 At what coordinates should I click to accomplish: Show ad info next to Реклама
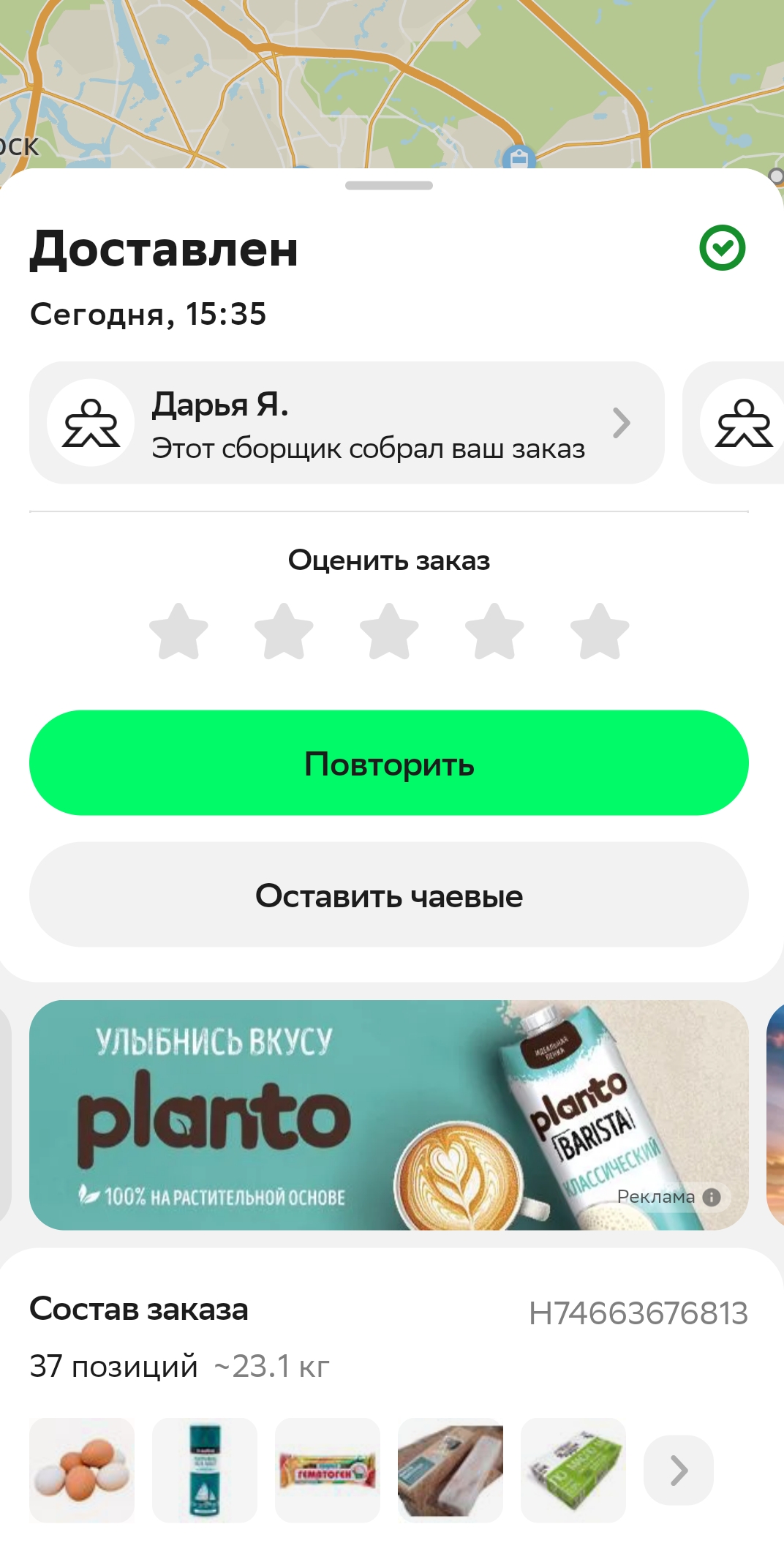712,1197
